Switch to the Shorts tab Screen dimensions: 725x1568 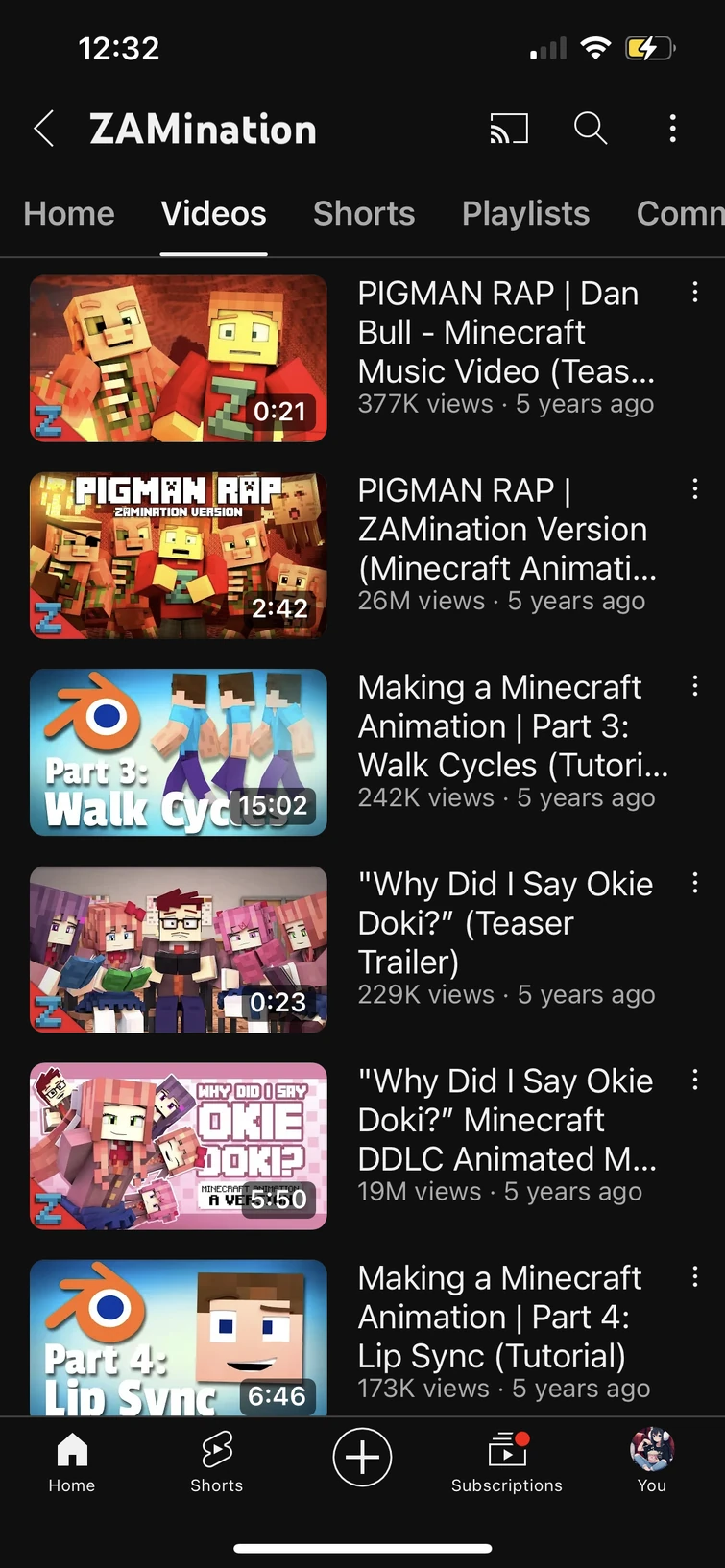tap(364, 213)
